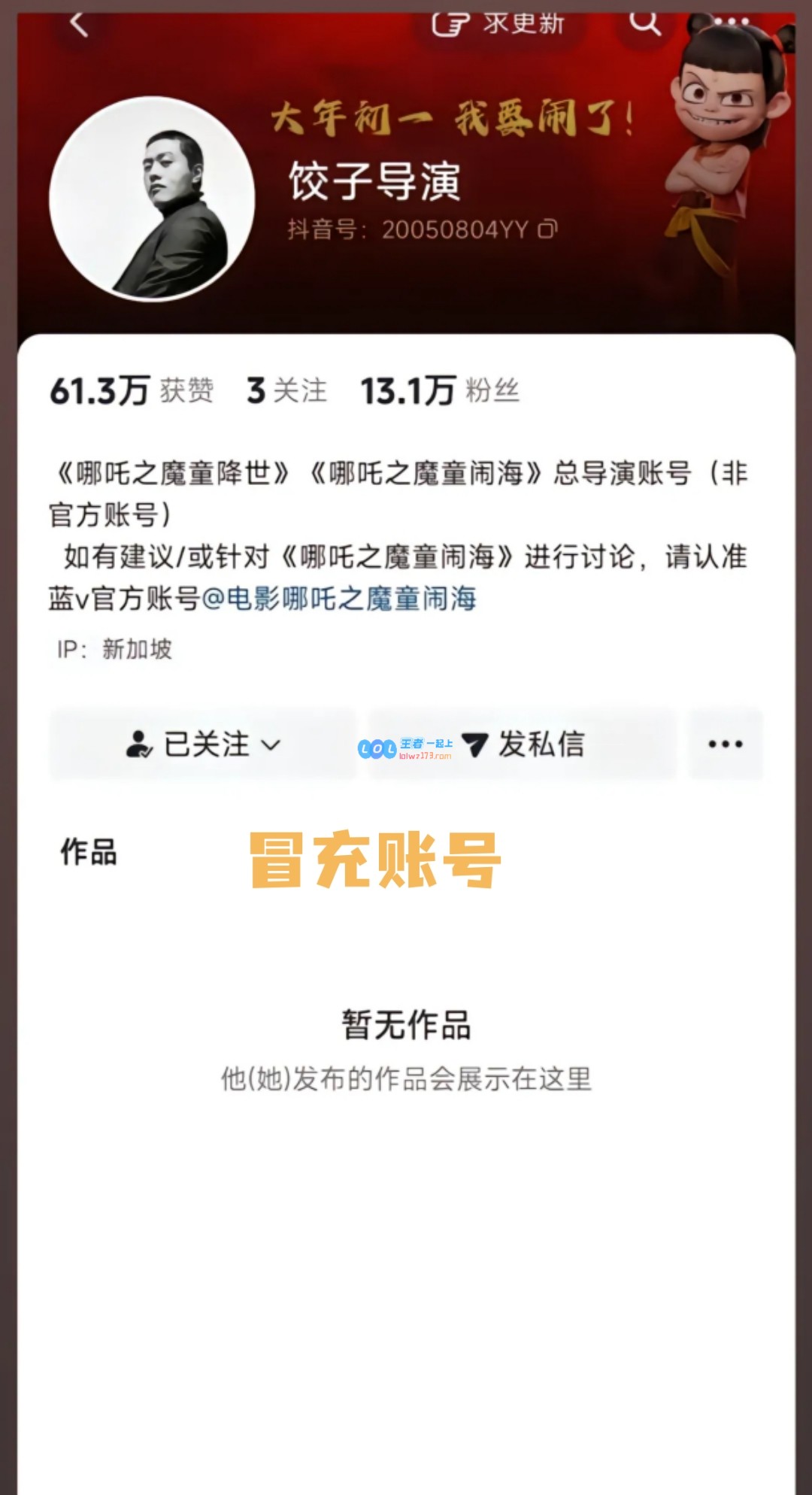This screenshot has width=812, height=1495.
Task: Open search on this profile
Action: point(644,23)
